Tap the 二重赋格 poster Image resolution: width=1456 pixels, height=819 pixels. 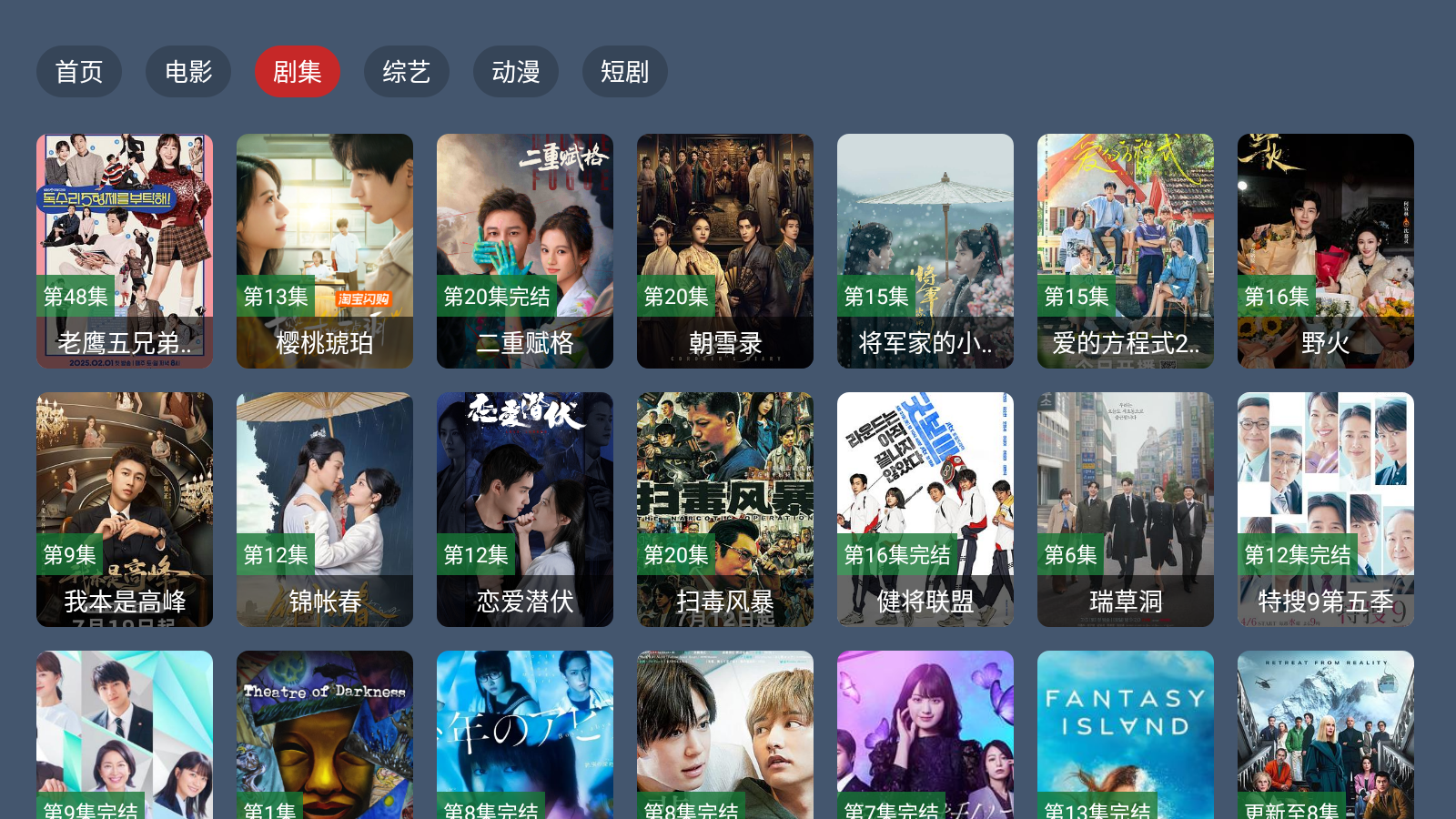point(525,251)
